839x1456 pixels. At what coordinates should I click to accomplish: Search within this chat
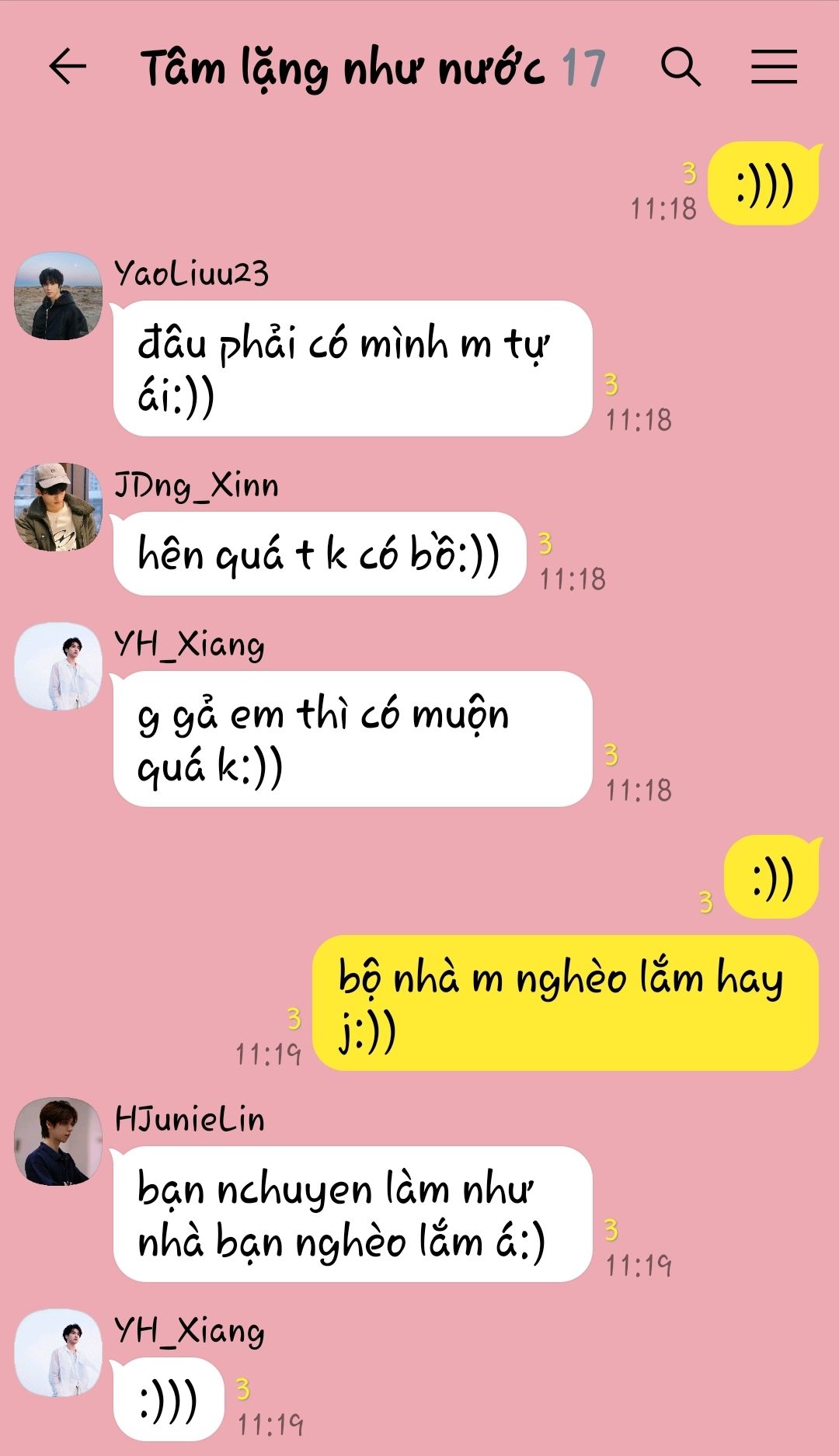tap(681, 67)
